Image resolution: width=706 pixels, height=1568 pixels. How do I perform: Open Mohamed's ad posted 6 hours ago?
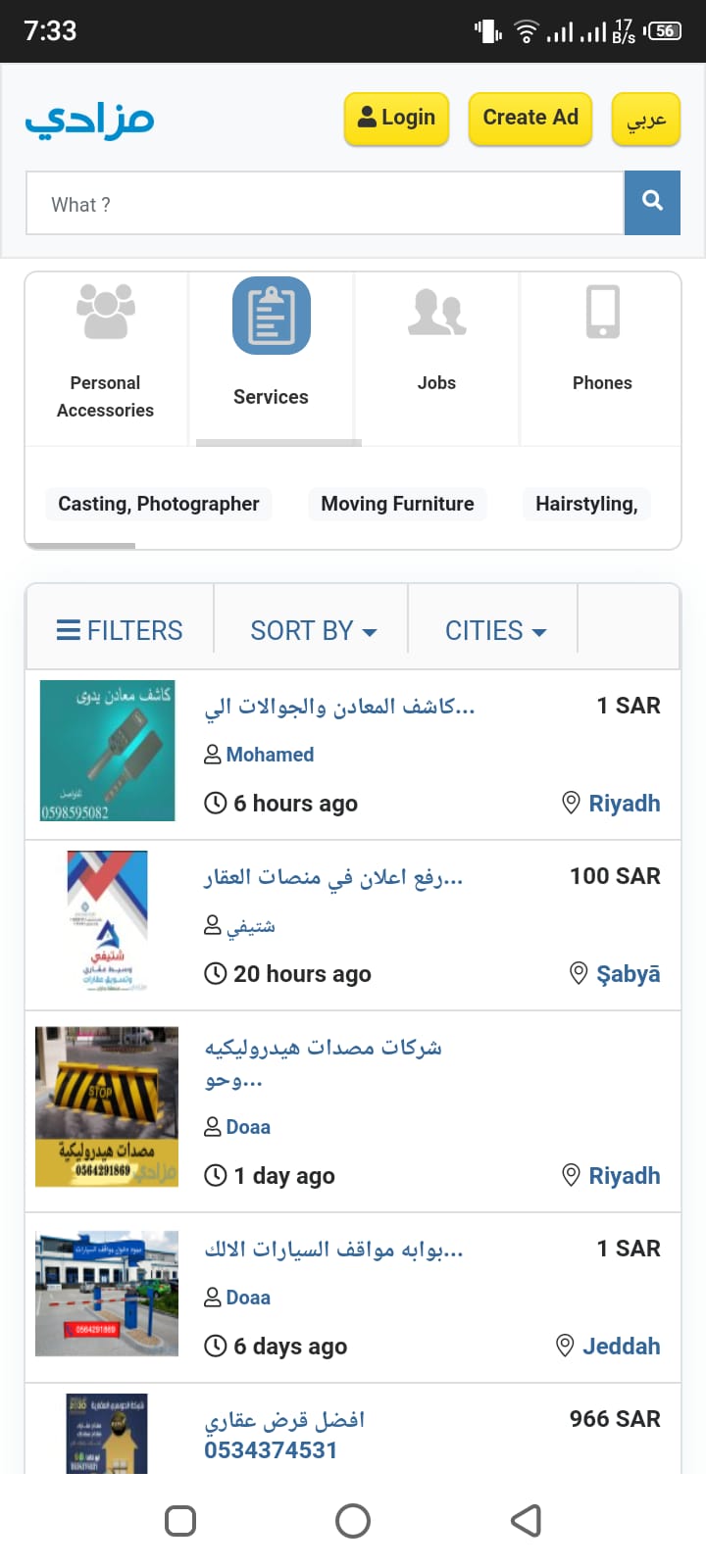tap(339, 707)
